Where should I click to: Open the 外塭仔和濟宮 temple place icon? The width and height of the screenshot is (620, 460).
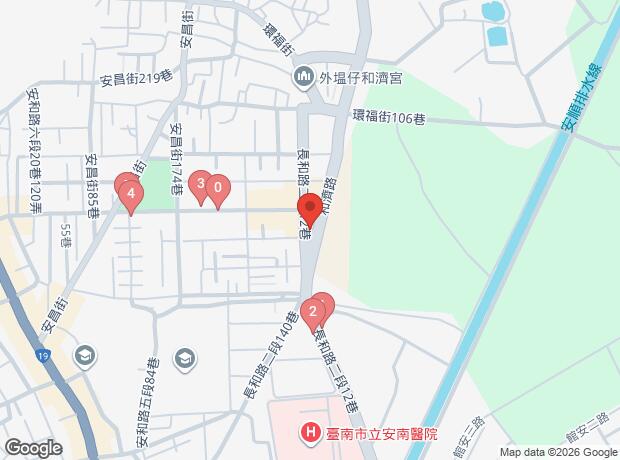coord(303,77)
